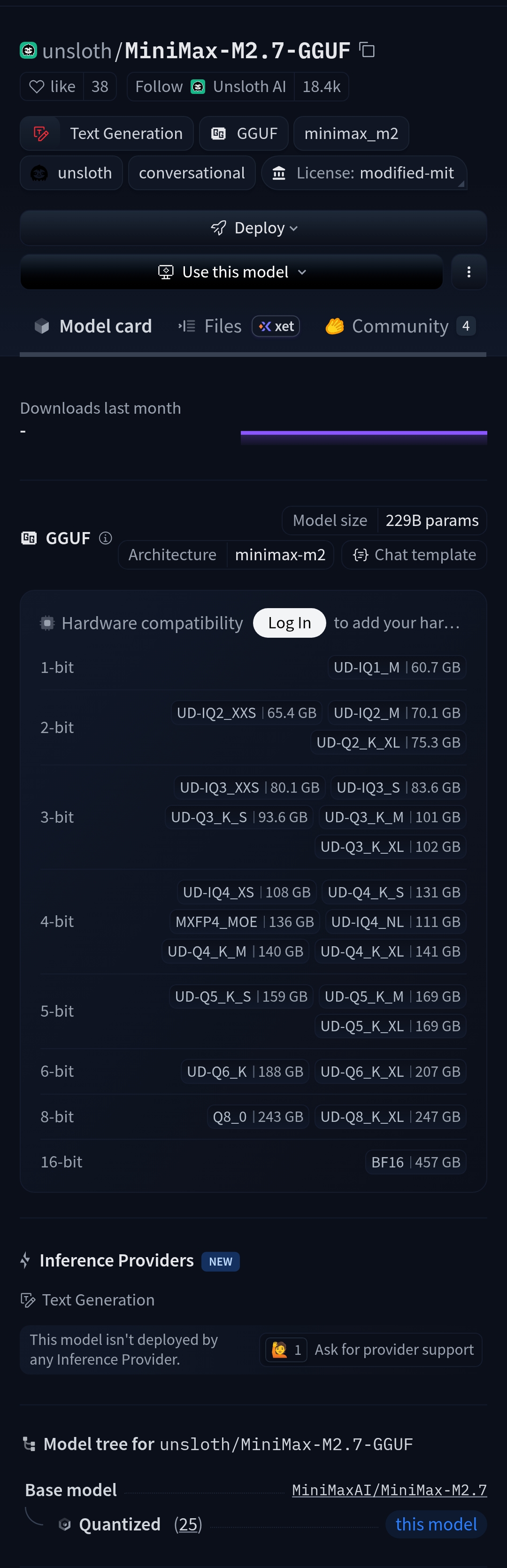Open the minimax_m2 tag
Viewport: 507px width, 1568px height.
pyautogui.click(x=351, y=133)
